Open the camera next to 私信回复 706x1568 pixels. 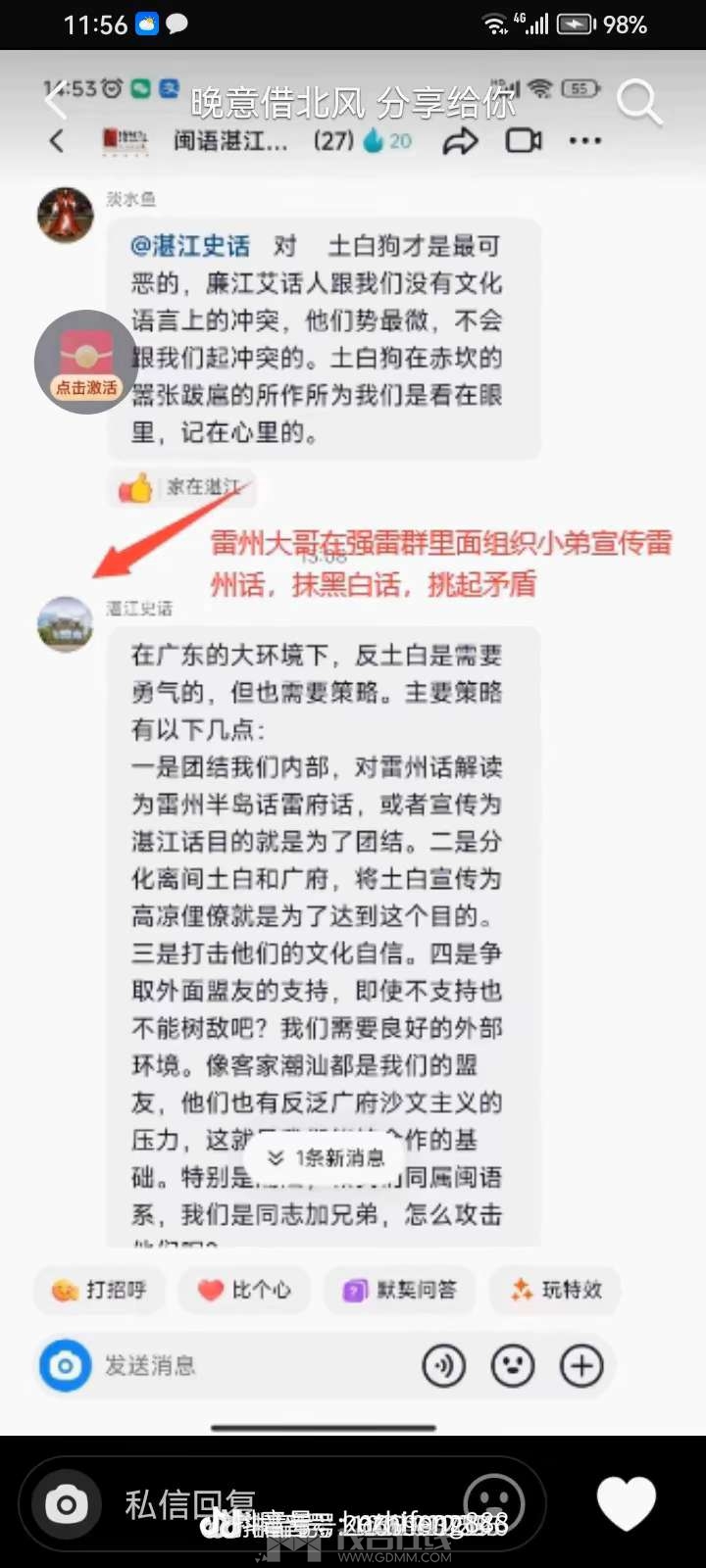[x=66, y=1504]
